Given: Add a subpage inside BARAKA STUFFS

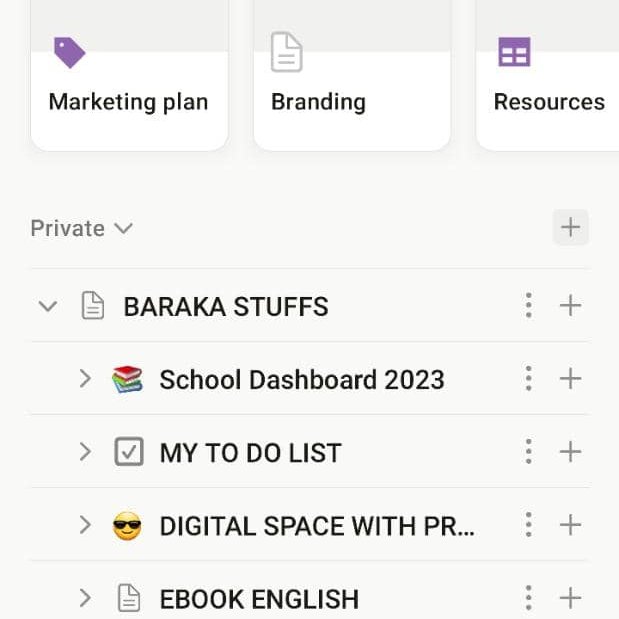Looking at the screenshot, I should pos(570,306).
